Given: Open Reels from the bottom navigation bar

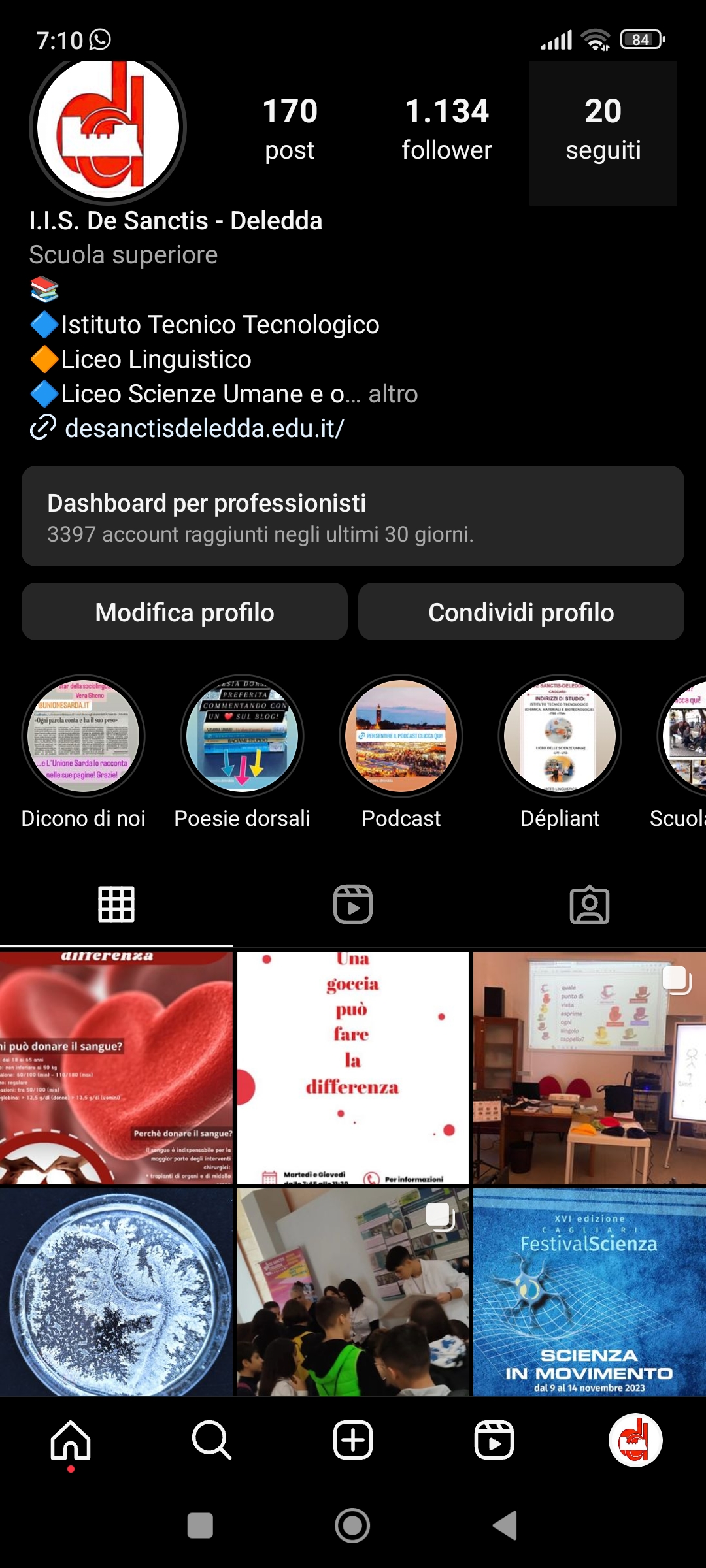Looking at the screenshot, I should click(494, 1440).
